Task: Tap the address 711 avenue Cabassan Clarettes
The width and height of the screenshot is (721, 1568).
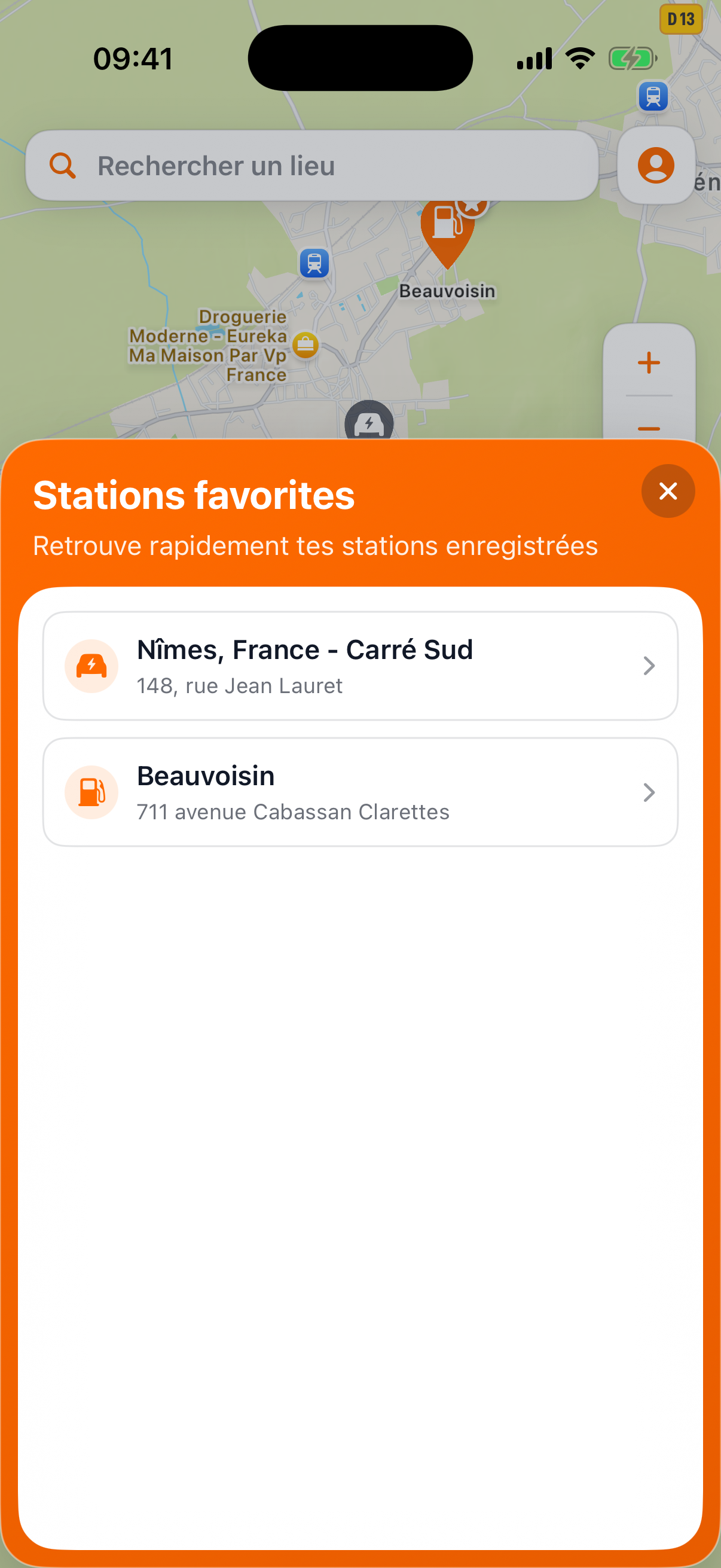Action: coord(293,811)
